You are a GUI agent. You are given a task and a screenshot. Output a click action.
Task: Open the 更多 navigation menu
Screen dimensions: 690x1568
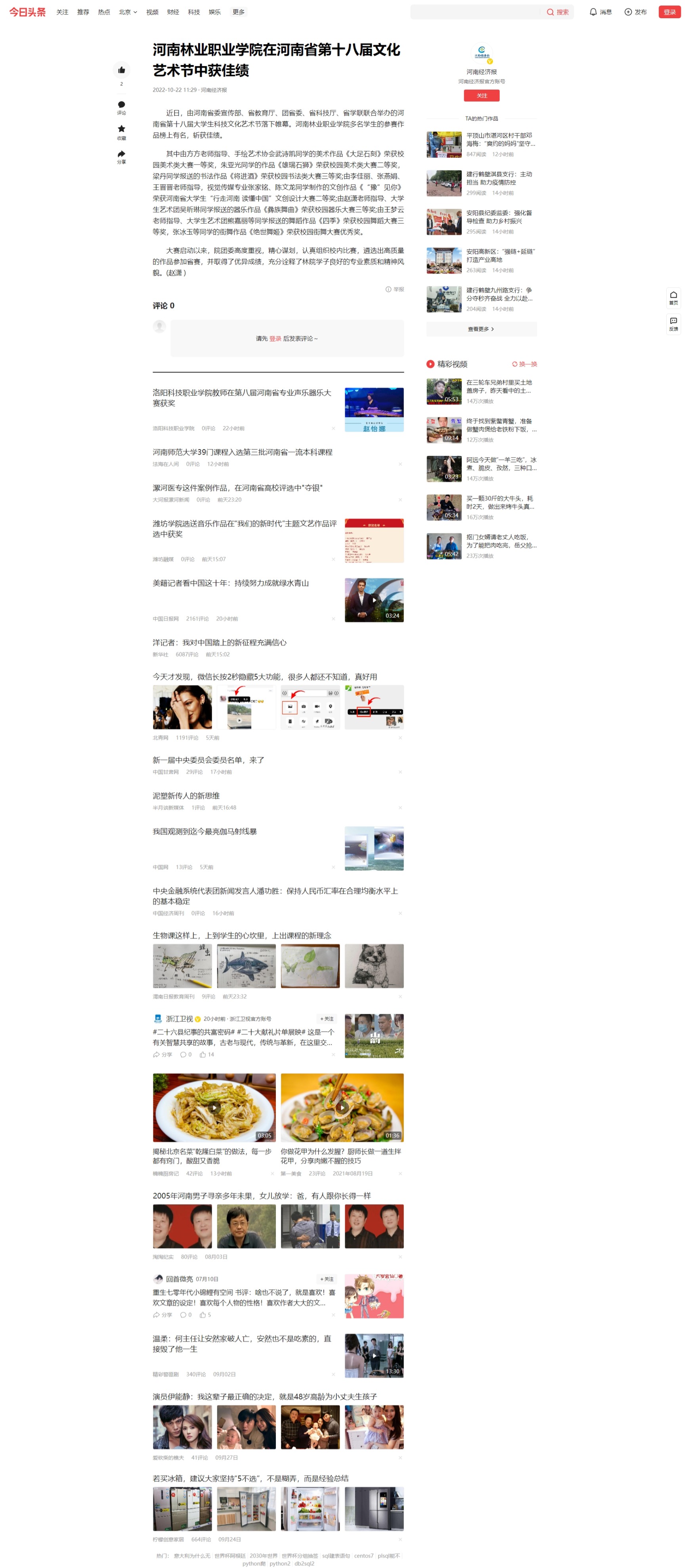(239, 12)
